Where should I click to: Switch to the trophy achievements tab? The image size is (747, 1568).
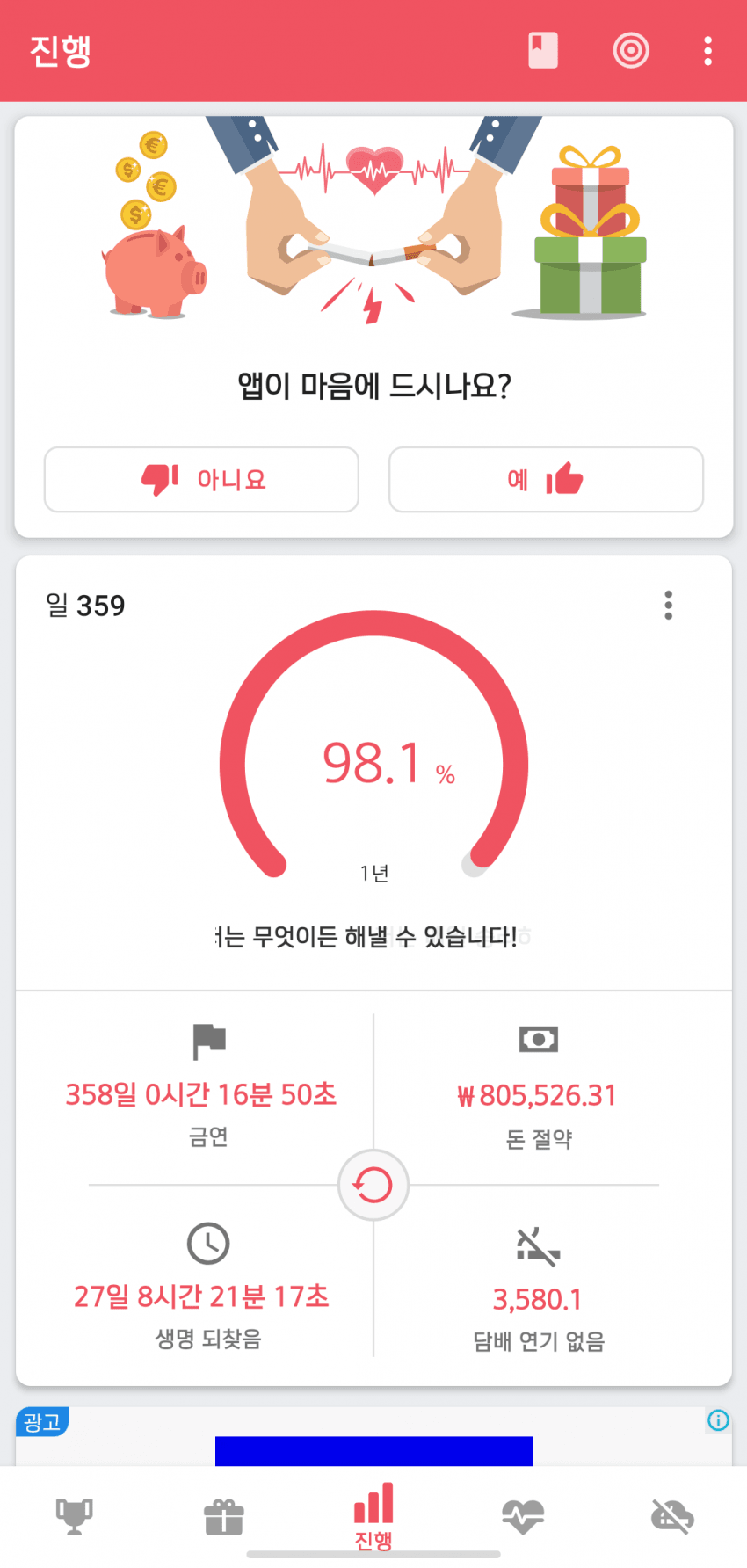coord(75,1515)
